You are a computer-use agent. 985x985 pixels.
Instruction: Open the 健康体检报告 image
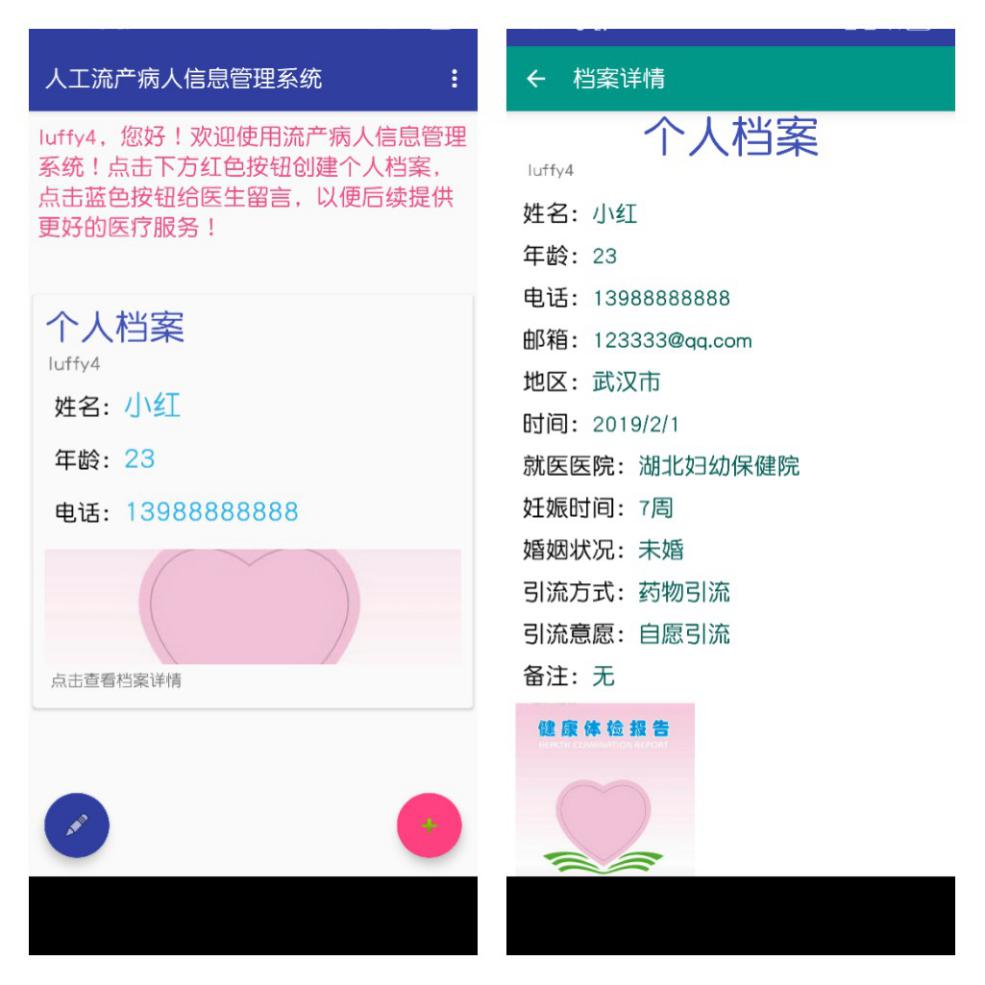click(605, 788)
